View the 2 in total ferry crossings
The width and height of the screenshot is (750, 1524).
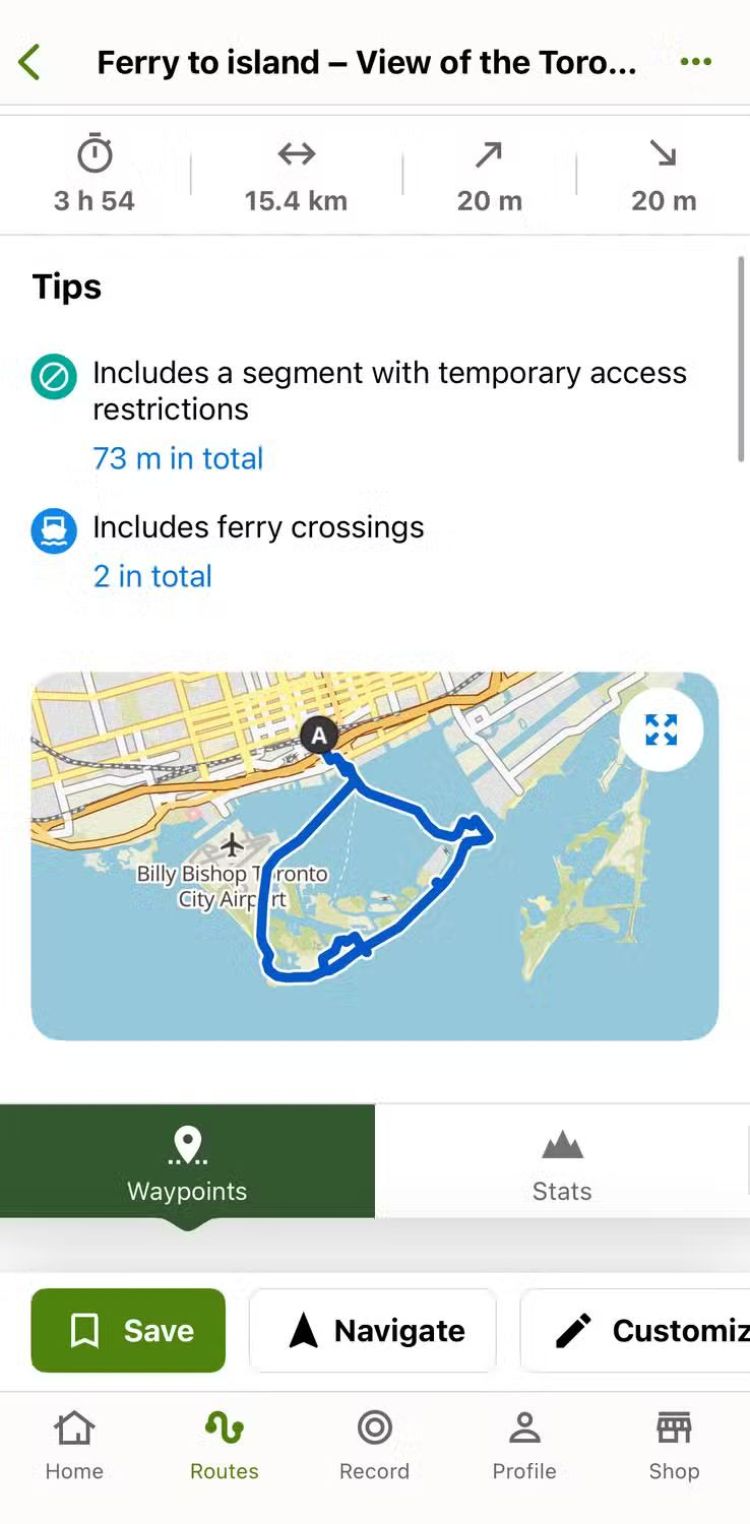[152, 576]
